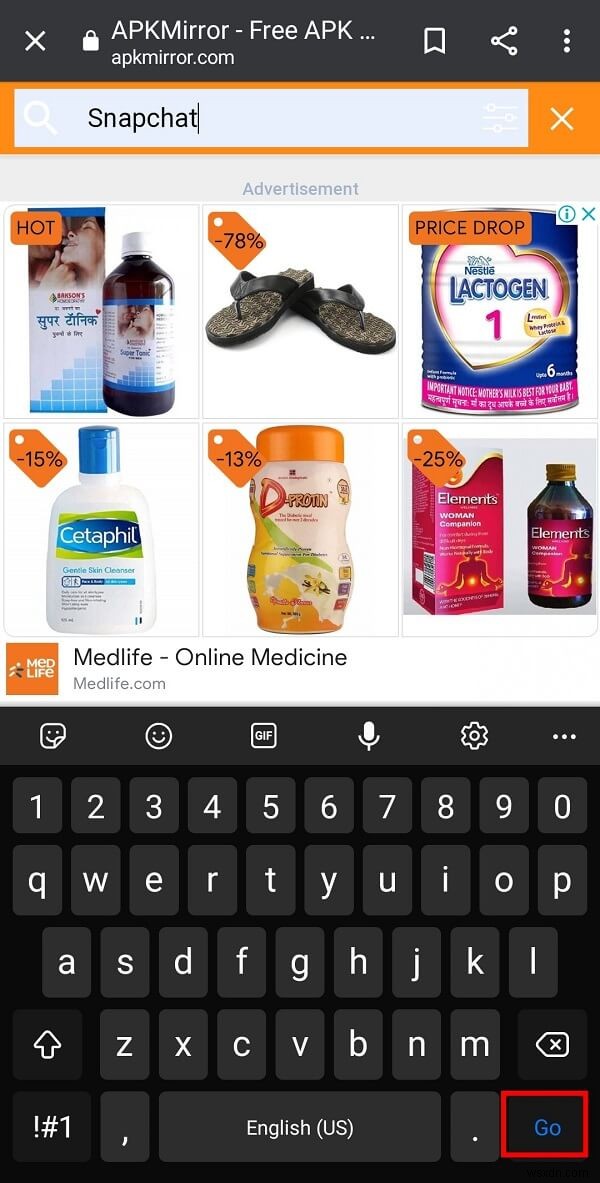Screen dimensions: 600x1183
Task: Share the APKMirror page
Action: click(x=504, y=41)
